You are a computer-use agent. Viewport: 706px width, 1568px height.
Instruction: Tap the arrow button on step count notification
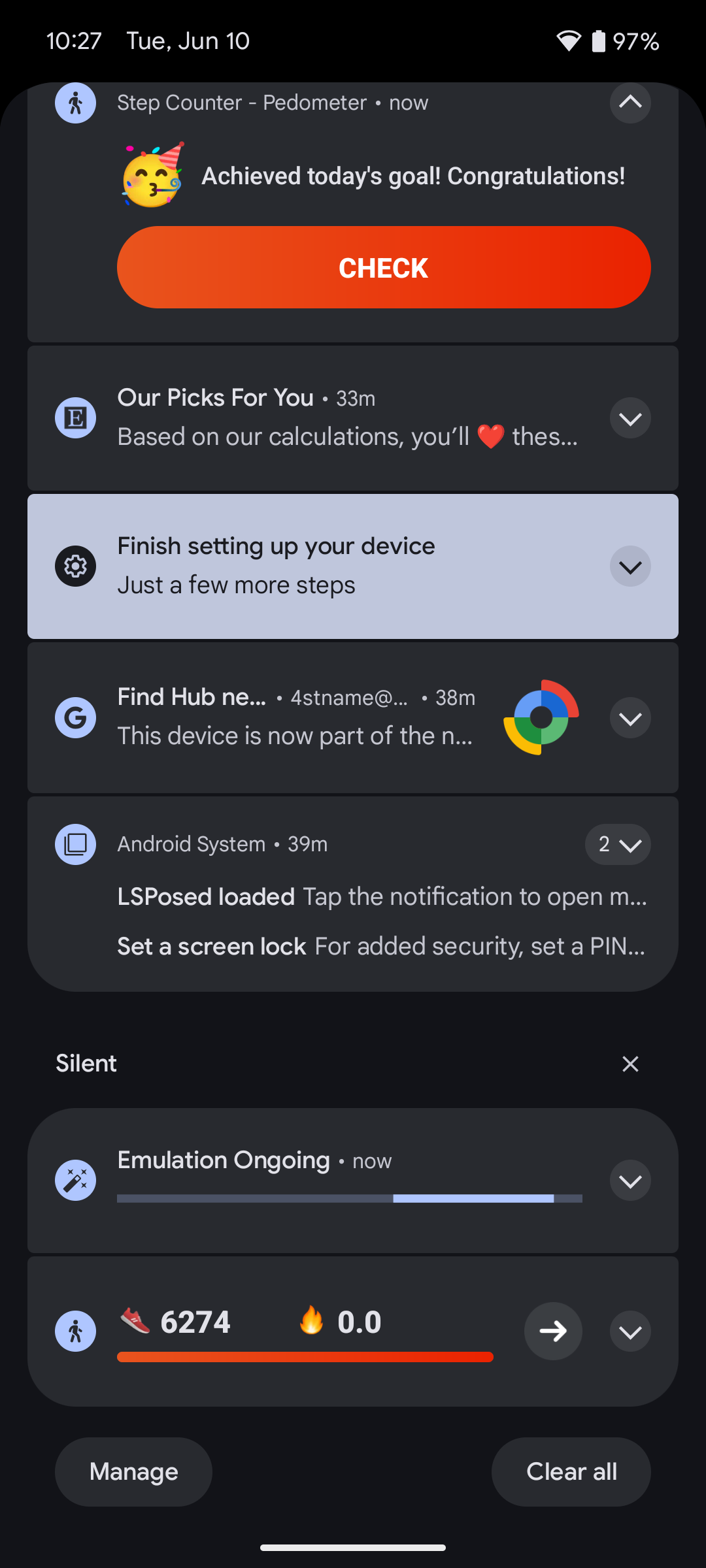553,1331
